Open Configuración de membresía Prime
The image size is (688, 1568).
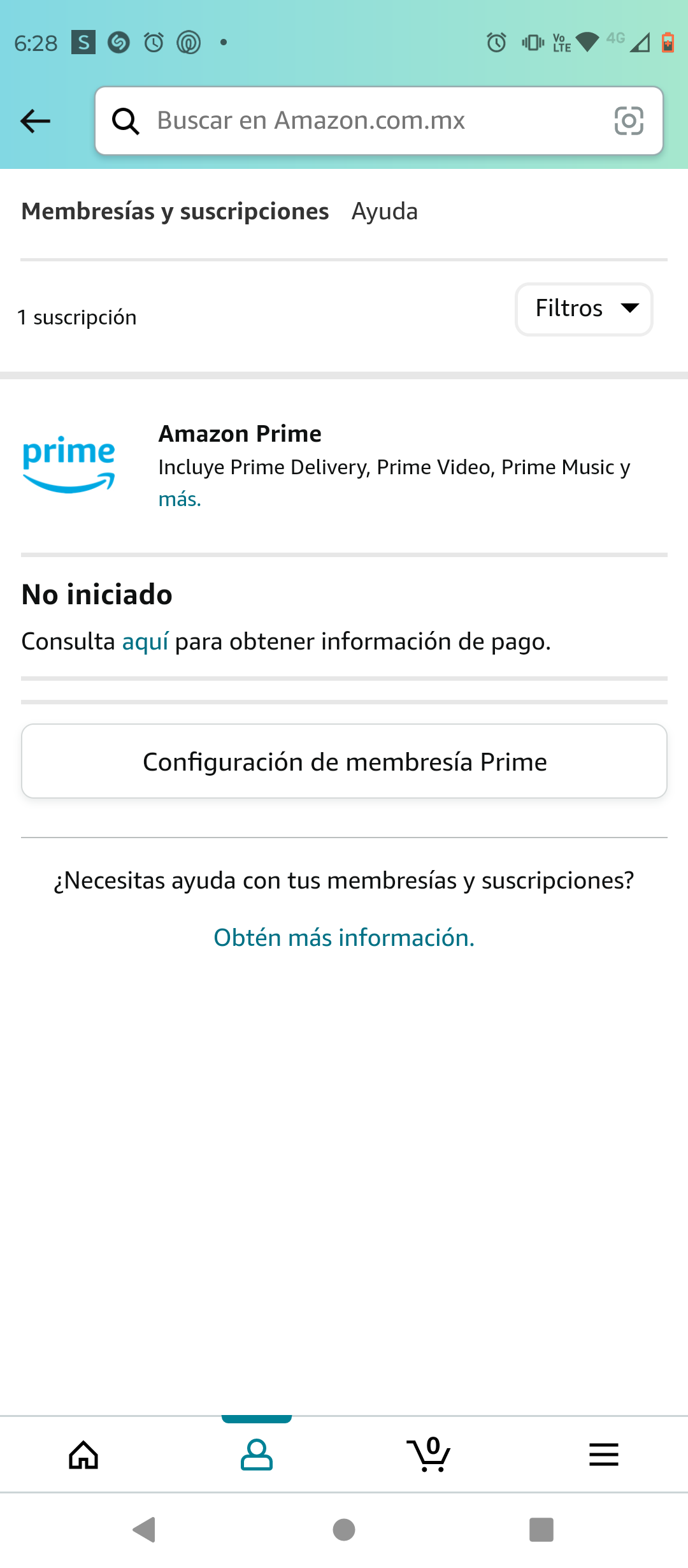coord(344,762)
